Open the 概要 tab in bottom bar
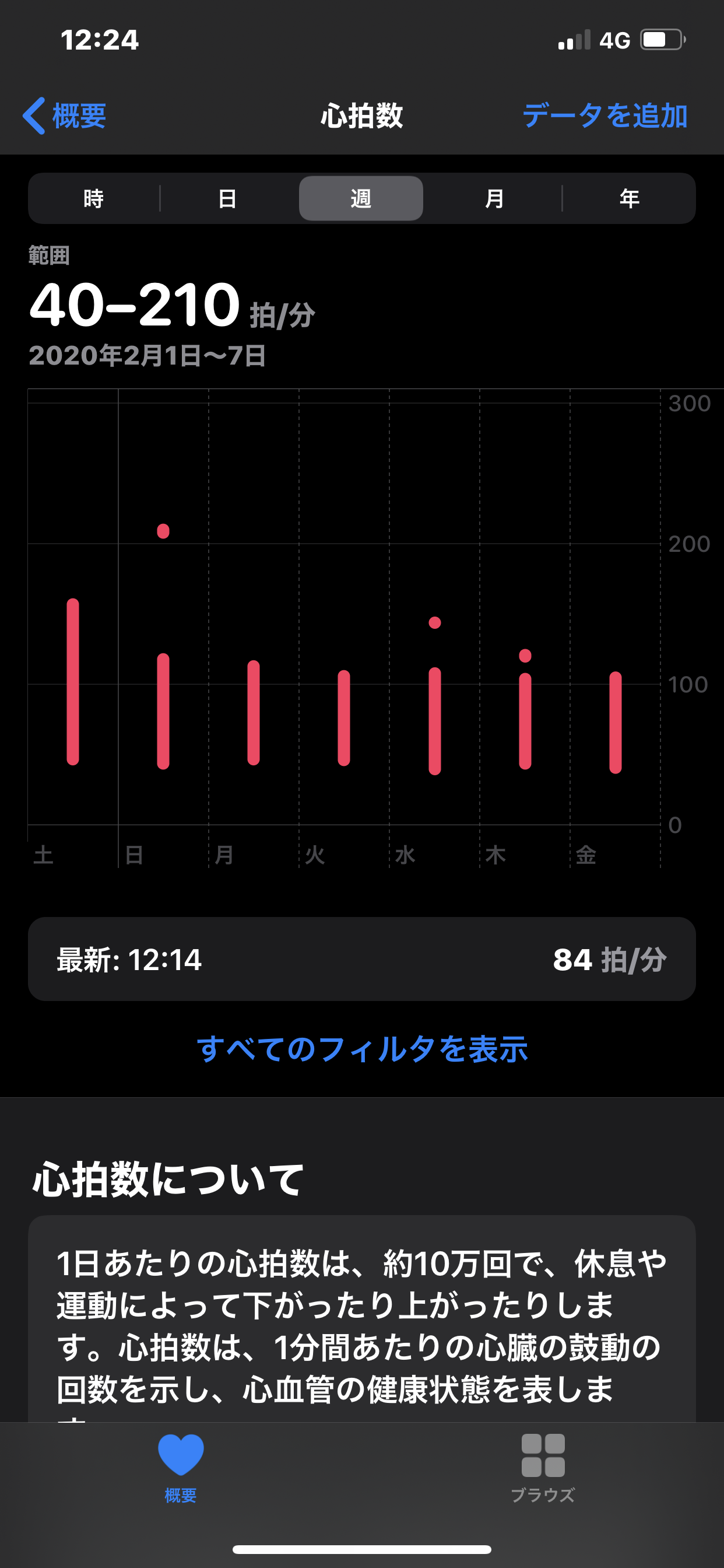The width and height of the screenshot is (724, 1568). click(181, 1467)
